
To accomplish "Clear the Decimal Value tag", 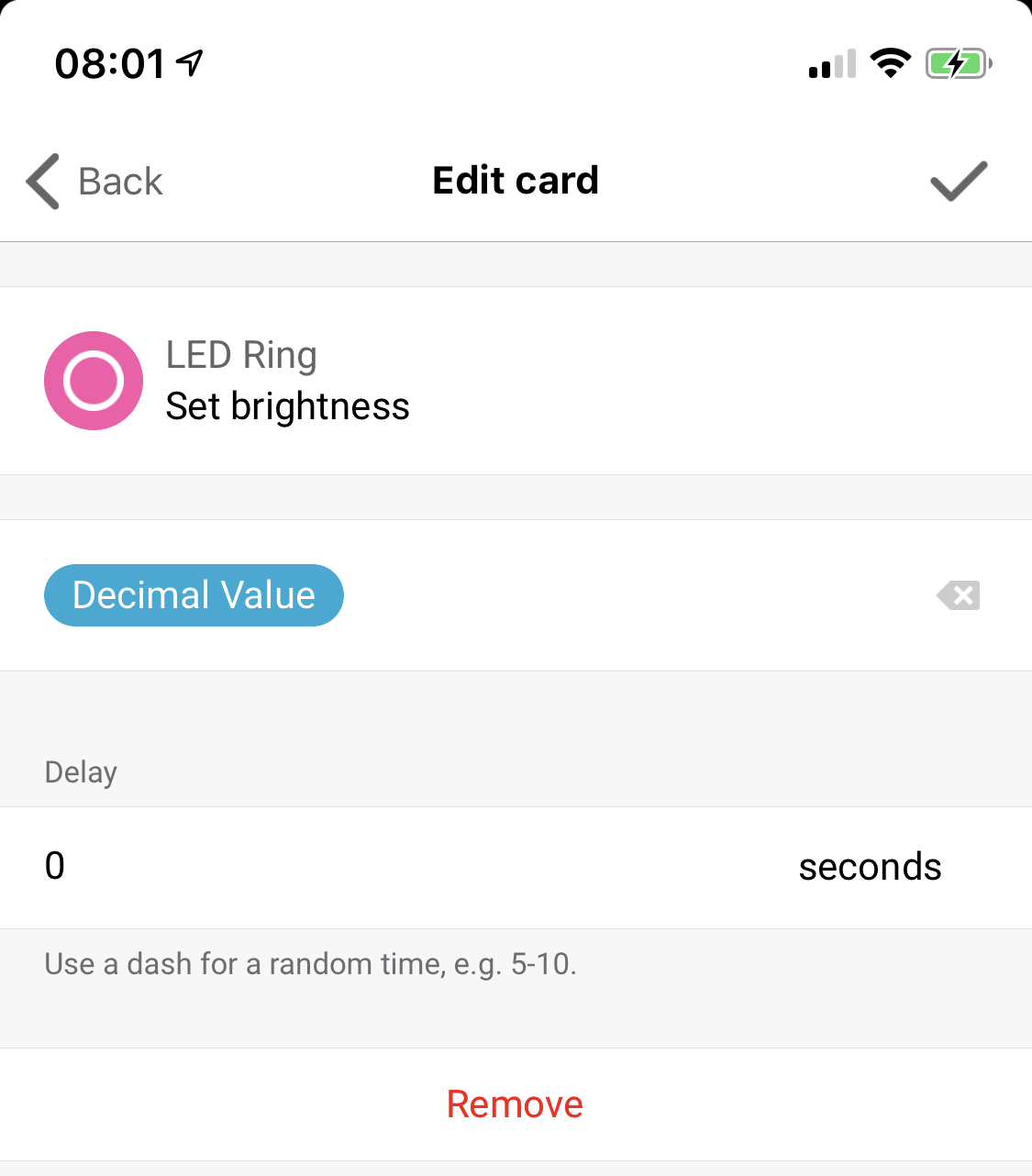I will point(958,595).
